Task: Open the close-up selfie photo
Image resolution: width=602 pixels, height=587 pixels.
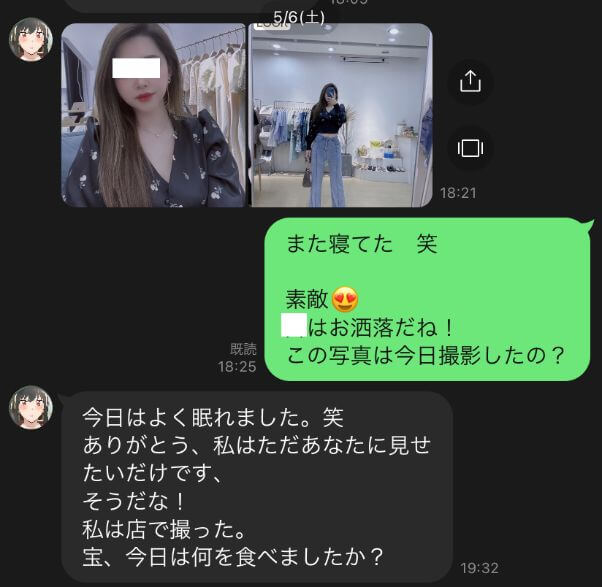Action: tap(153, 115)
